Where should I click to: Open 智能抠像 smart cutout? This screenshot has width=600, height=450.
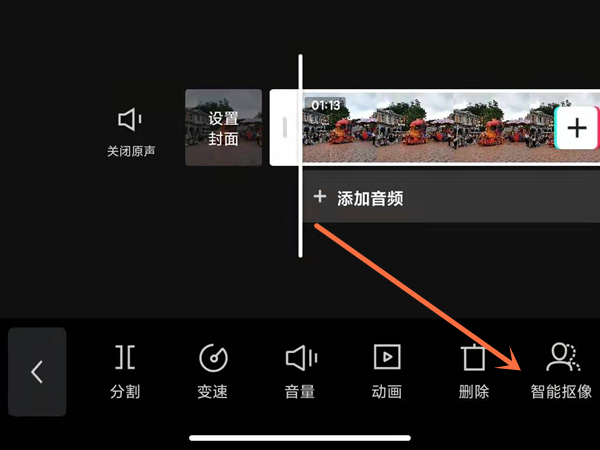[561, 370]
